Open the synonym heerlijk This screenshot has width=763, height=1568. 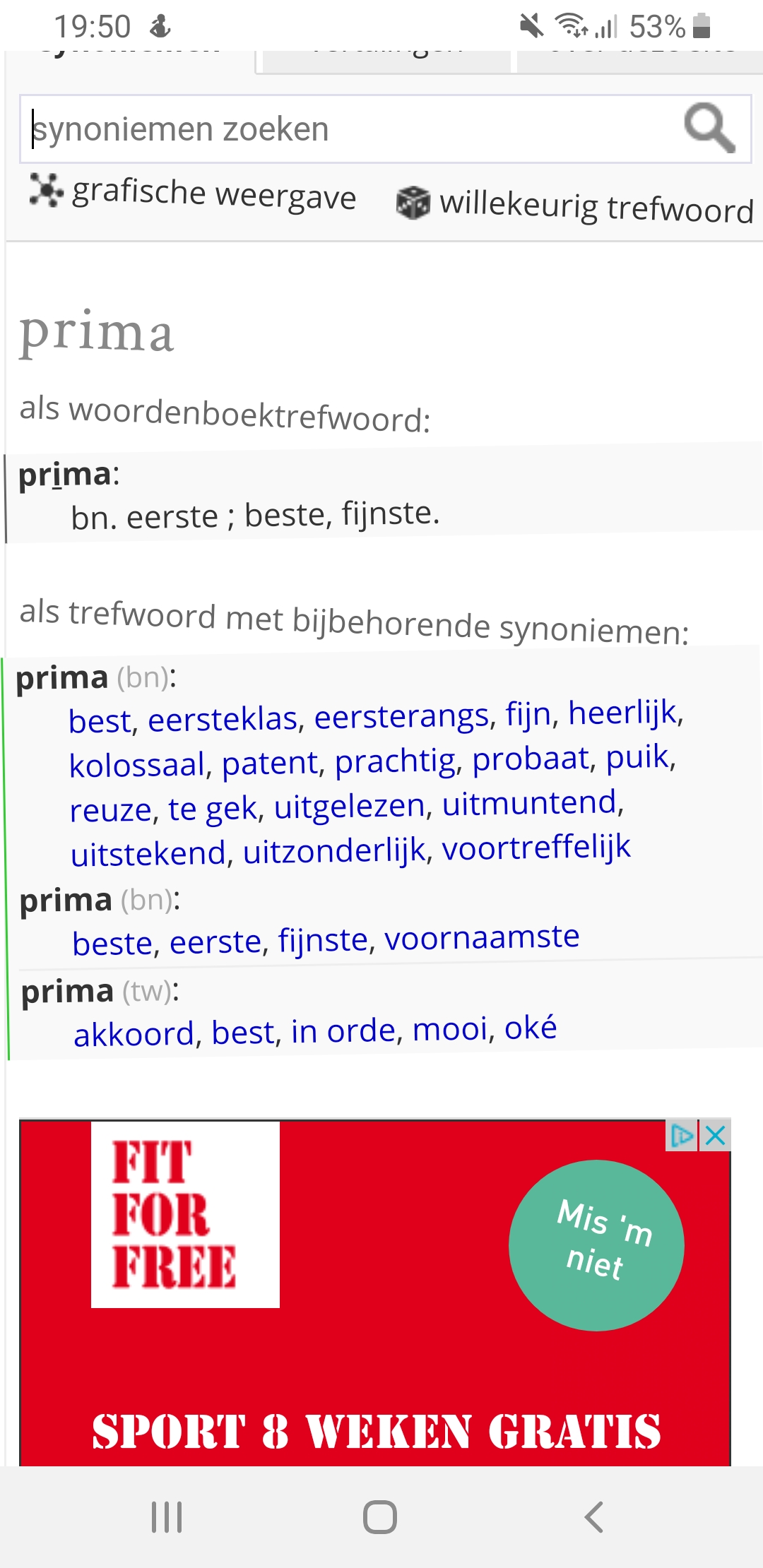click(622, 713)
